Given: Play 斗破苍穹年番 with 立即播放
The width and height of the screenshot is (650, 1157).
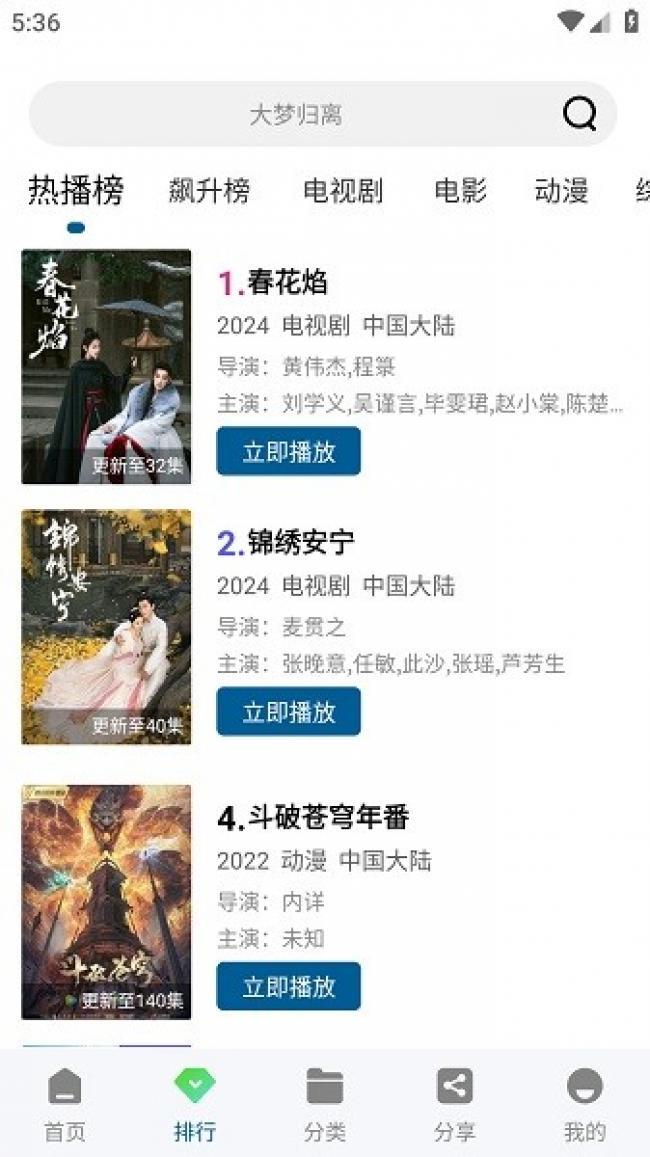Looking at the screenshot, I should 288,987.
